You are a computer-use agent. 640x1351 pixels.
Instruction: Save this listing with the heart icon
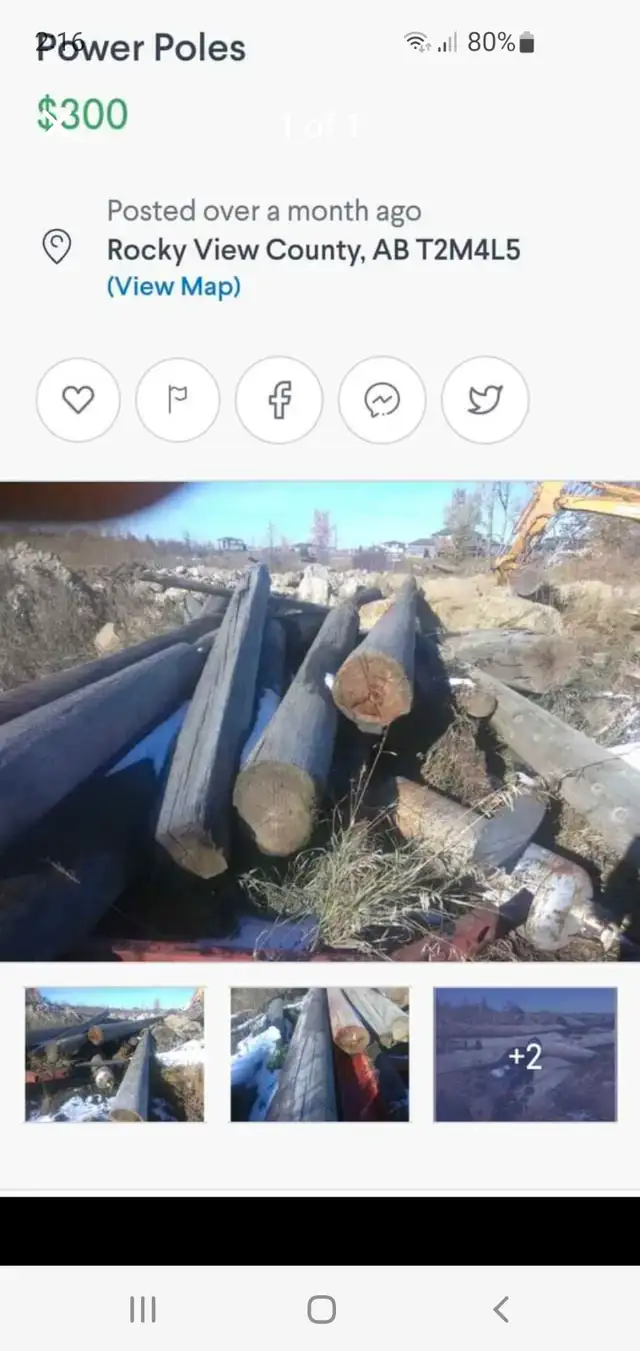(78, 400)
